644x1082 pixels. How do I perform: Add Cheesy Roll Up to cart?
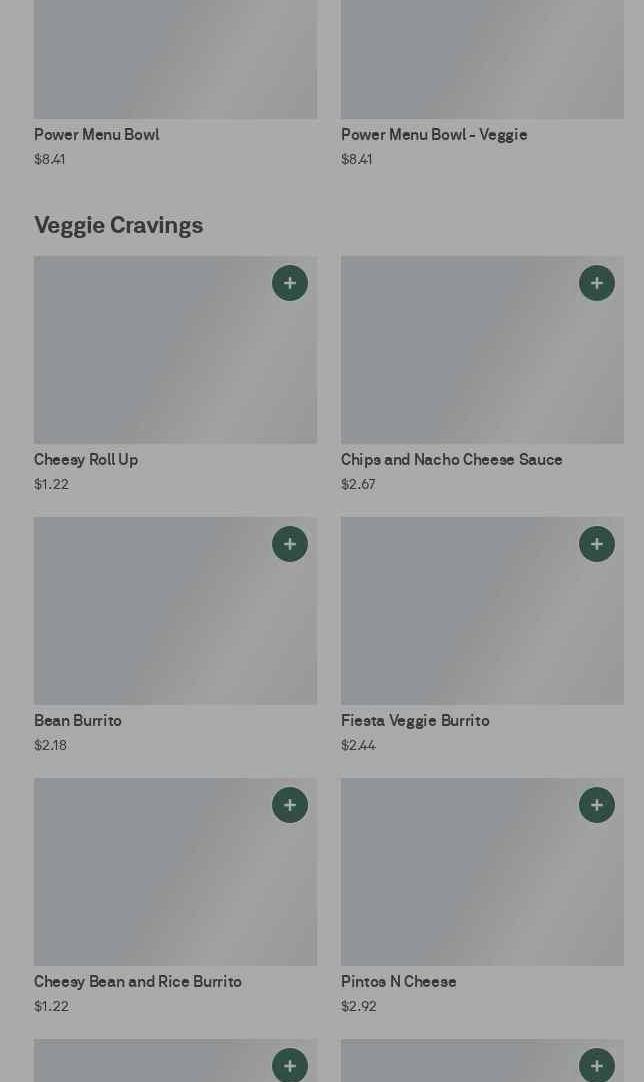(x=290, y=283)
